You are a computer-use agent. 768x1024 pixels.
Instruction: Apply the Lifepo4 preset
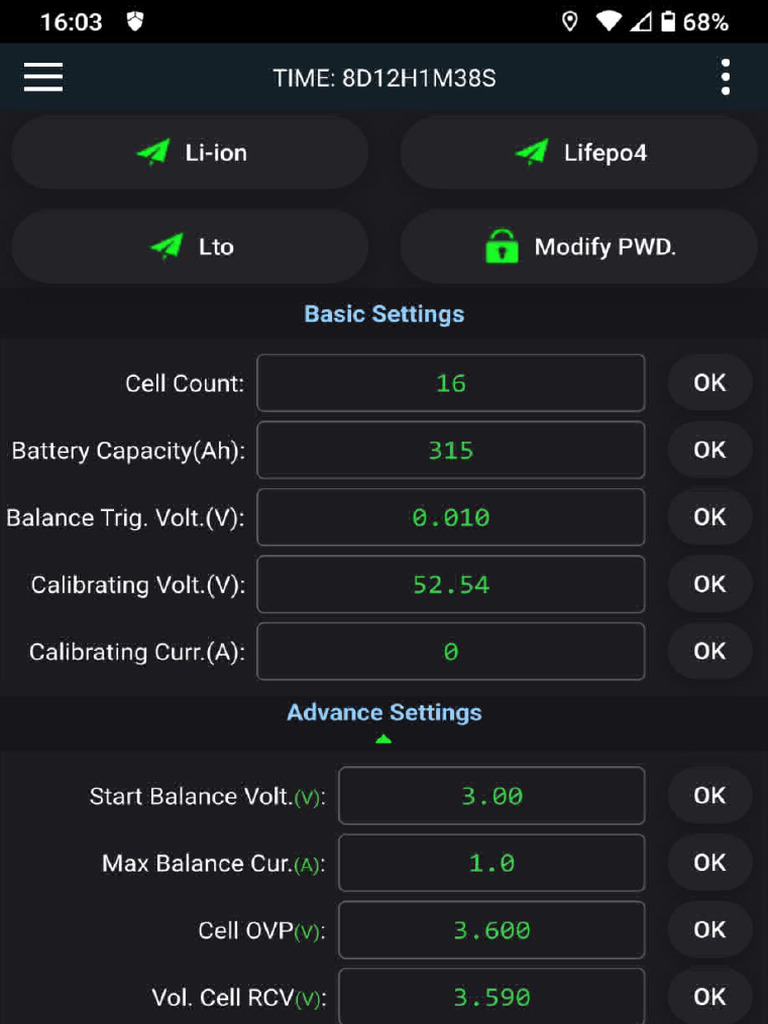(x=579, y=153)
